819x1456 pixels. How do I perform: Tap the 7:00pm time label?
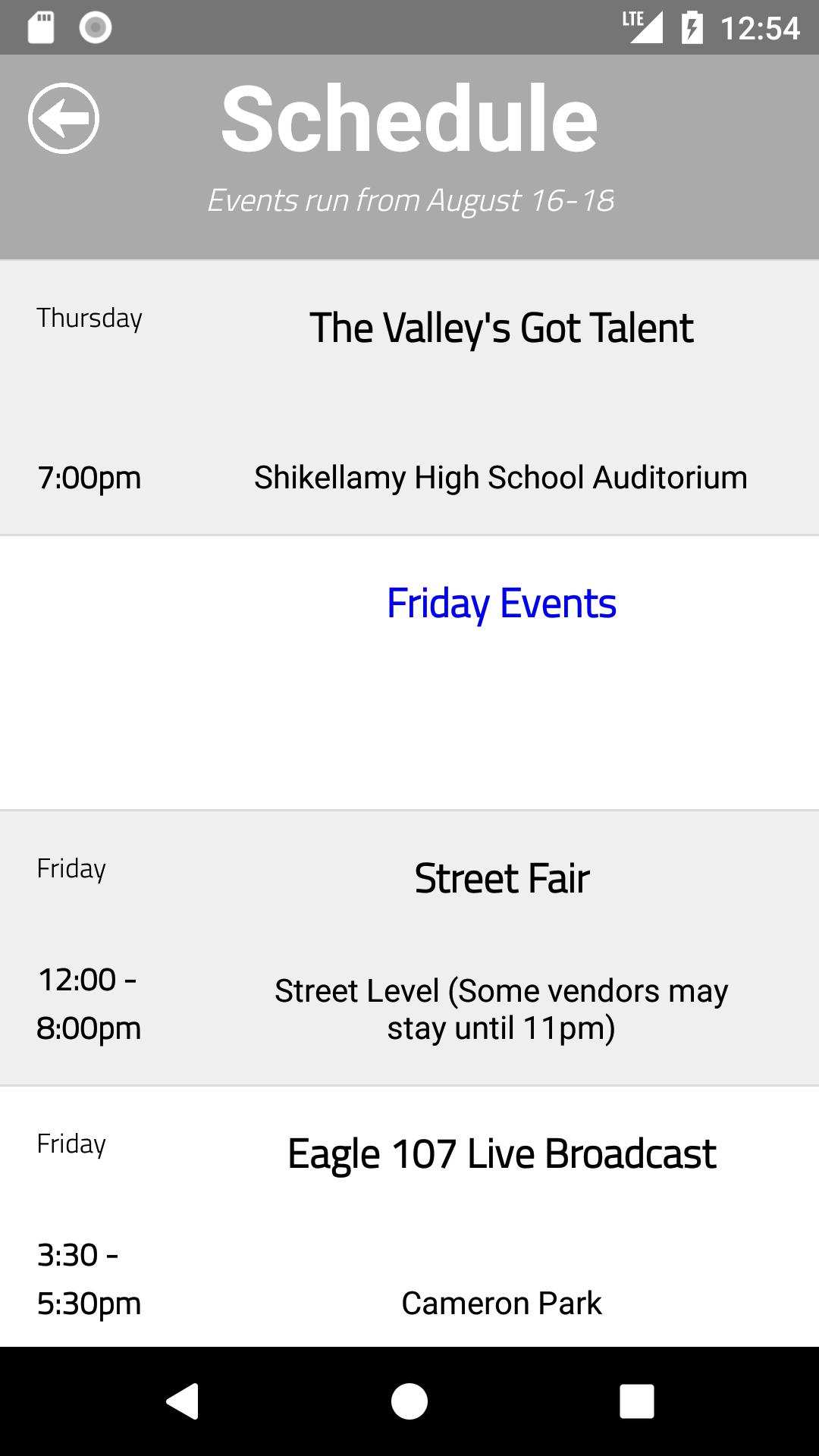click(89, 477)
